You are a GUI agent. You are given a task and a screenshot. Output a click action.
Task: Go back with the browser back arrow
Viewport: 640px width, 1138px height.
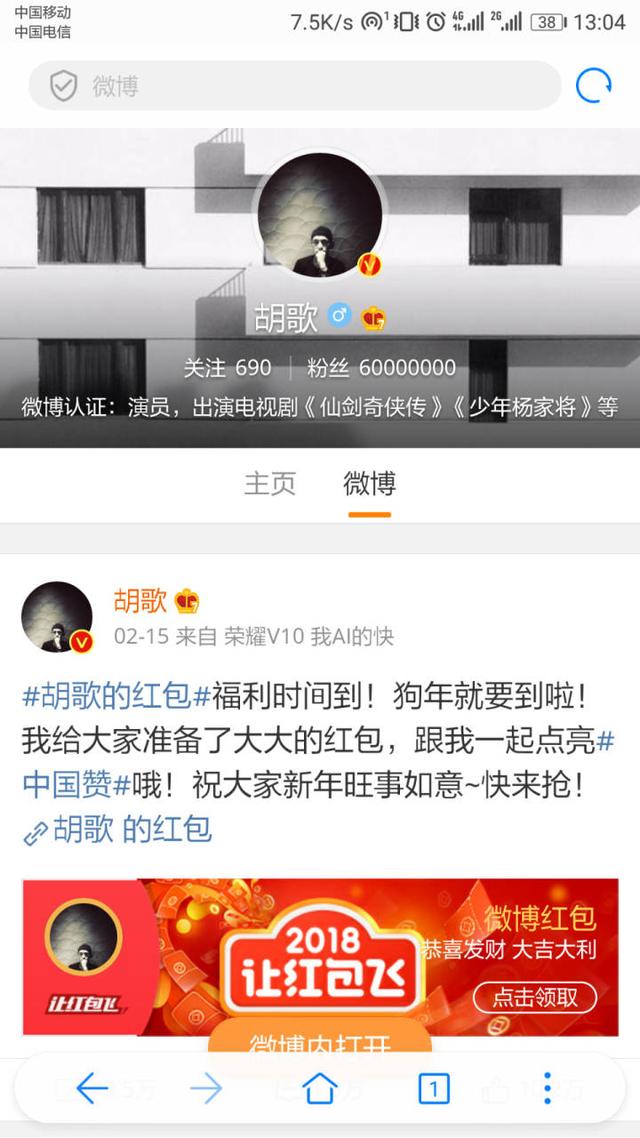coord(92,1087)
